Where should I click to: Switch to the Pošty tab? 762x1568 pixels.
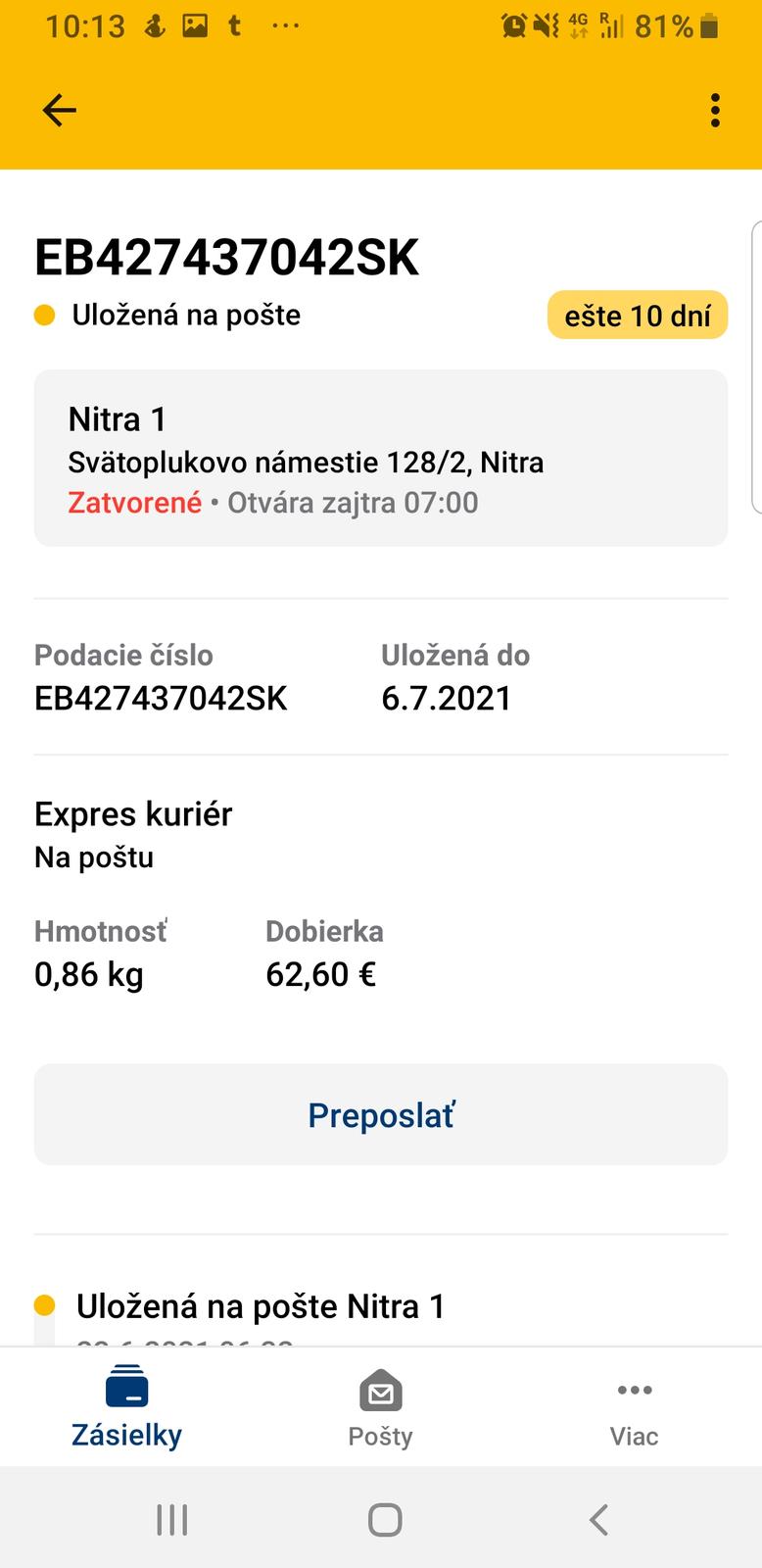[380, 1407]
